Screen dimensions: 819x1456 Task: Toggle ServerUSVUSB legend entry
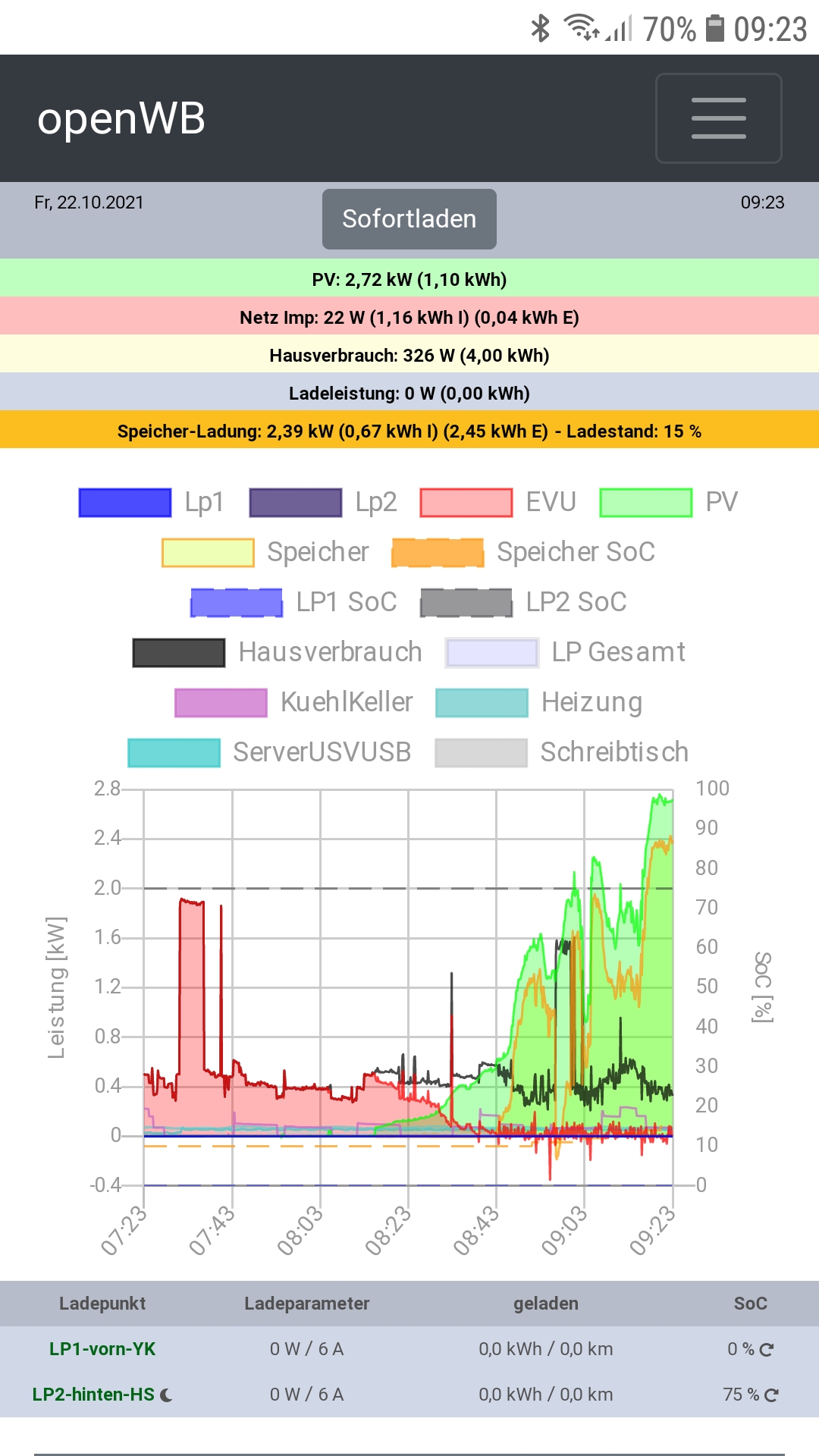coord(269,752)
